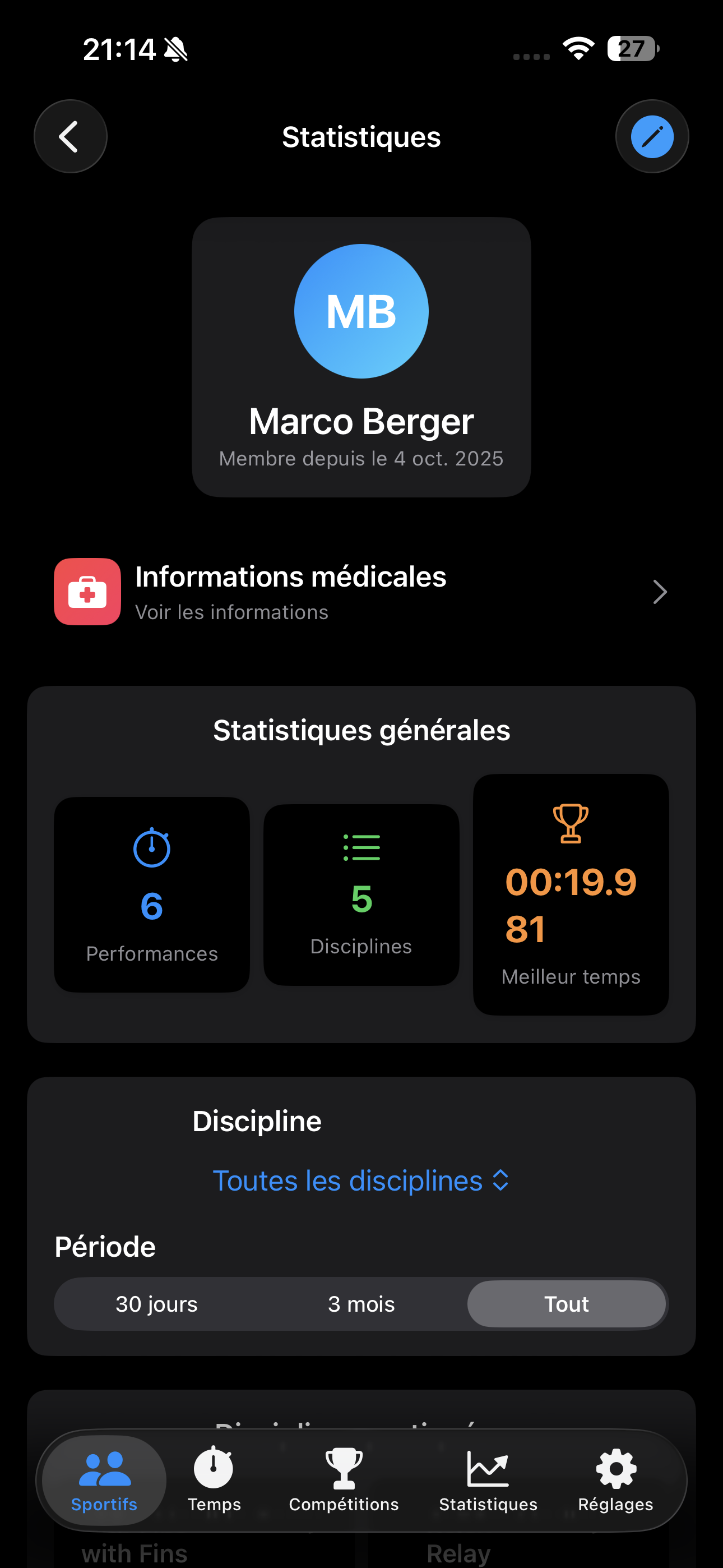Enable the Tout period filter

click(567, 1304)
